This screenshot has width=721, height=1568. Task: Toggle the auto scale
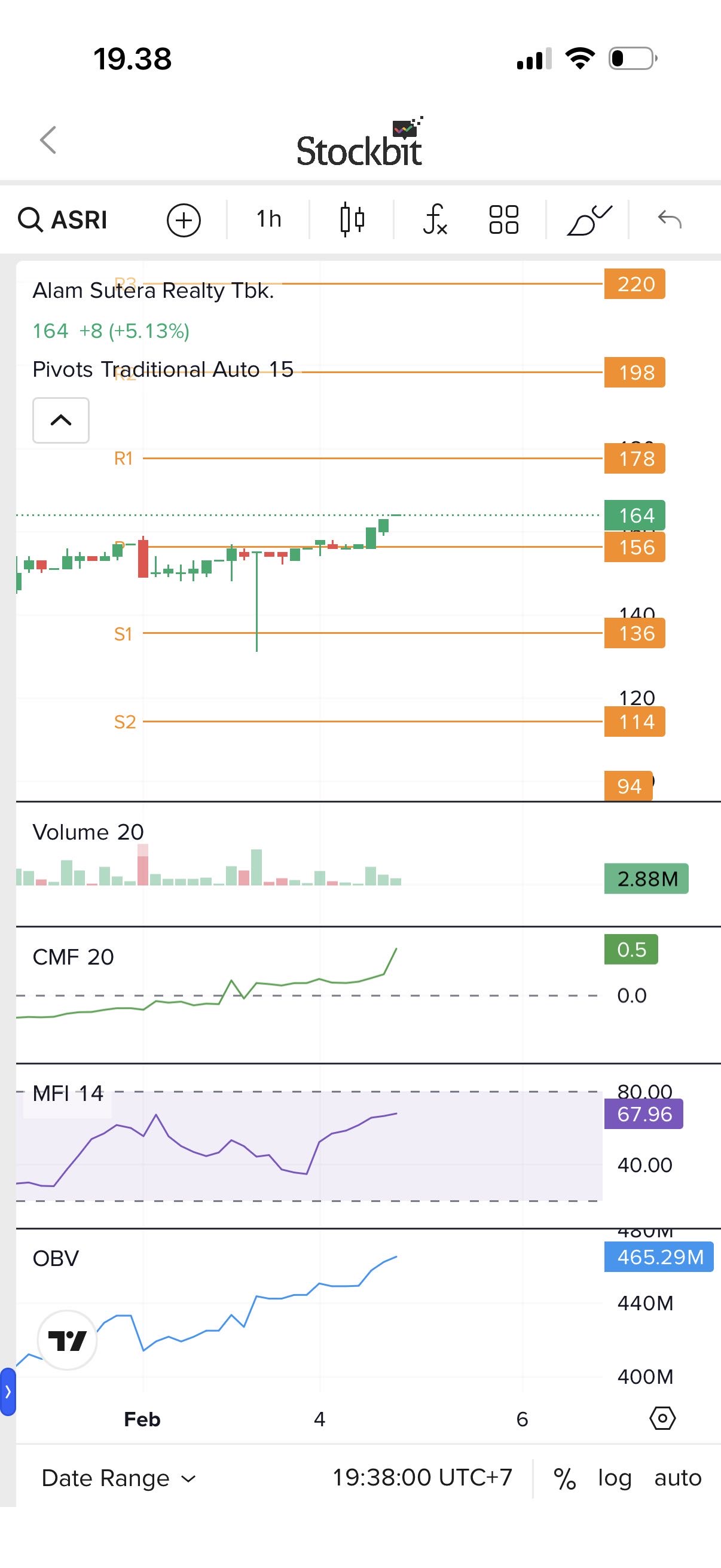678,1478
